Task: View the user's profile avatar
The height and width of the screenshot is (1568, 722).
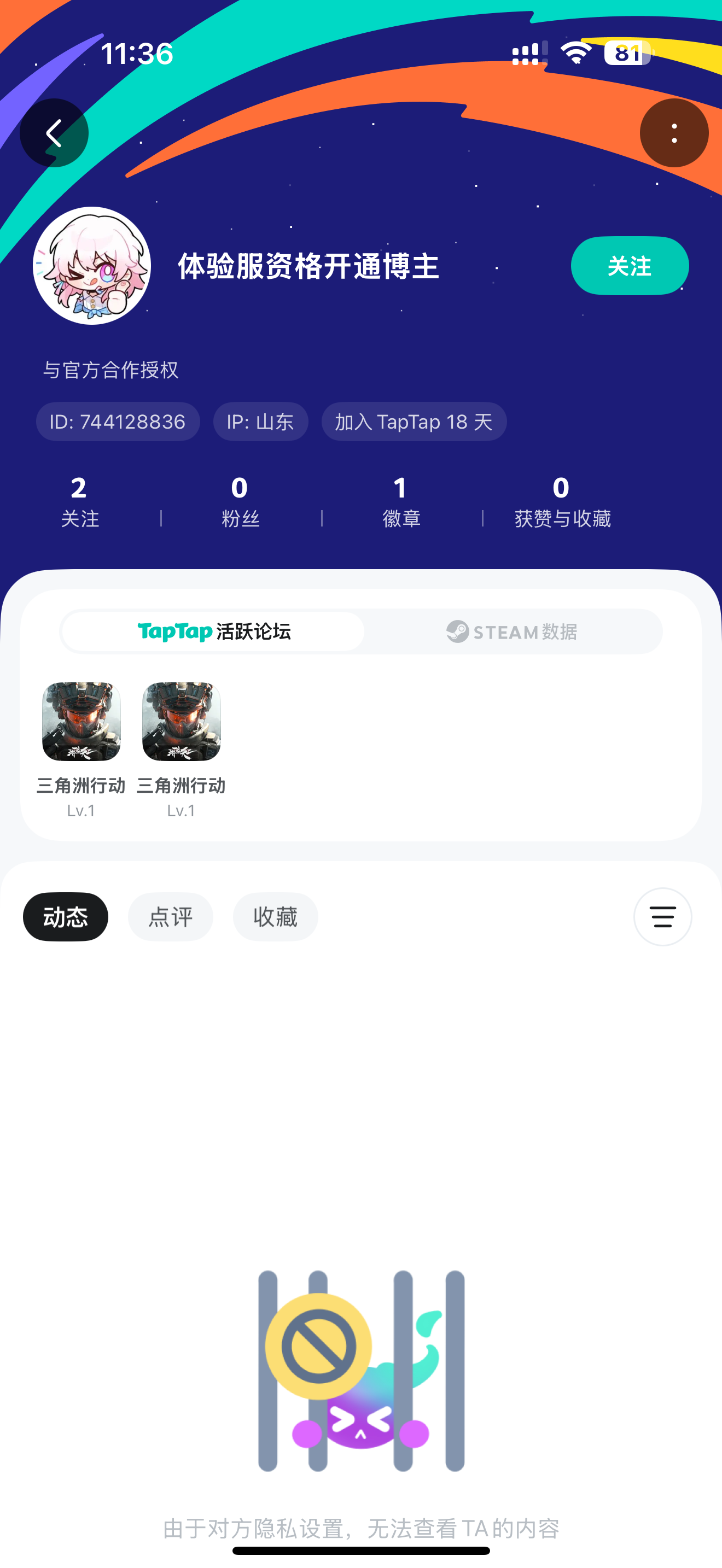Action: pyautogui.click(x=92, y=266)
